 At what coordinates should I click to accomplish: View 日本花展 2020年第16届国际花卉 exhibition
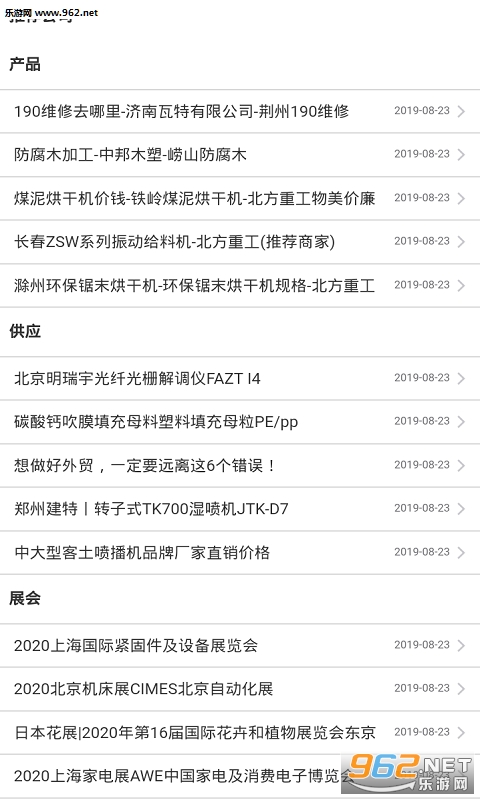pos(240,733)
